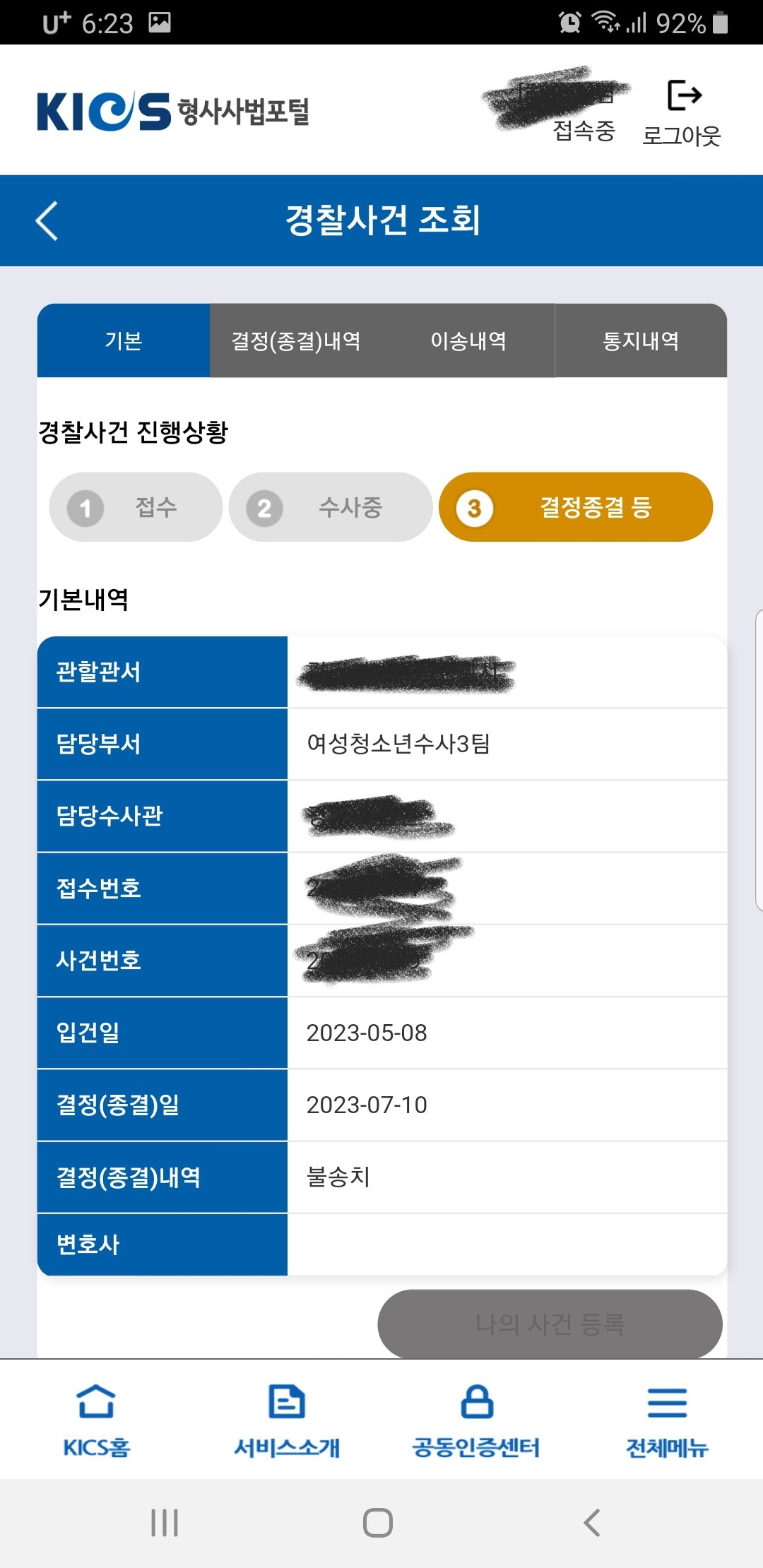The image size is (763, 1568).
Task: Tap the KICS 형사사법포털 header logo
Action: [x=174, y=112]
